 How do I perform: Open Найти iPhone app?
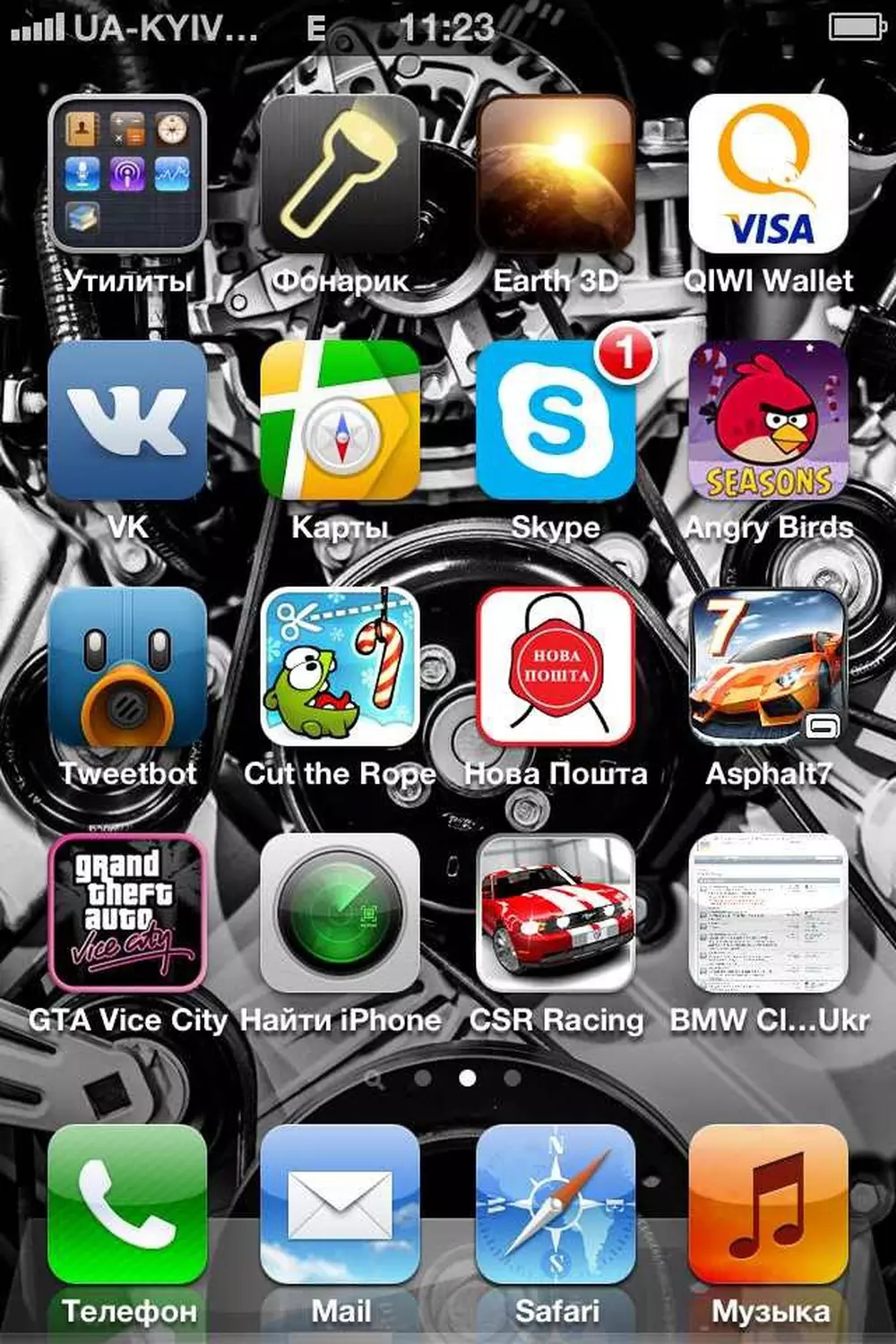click(x=340, y=913)
